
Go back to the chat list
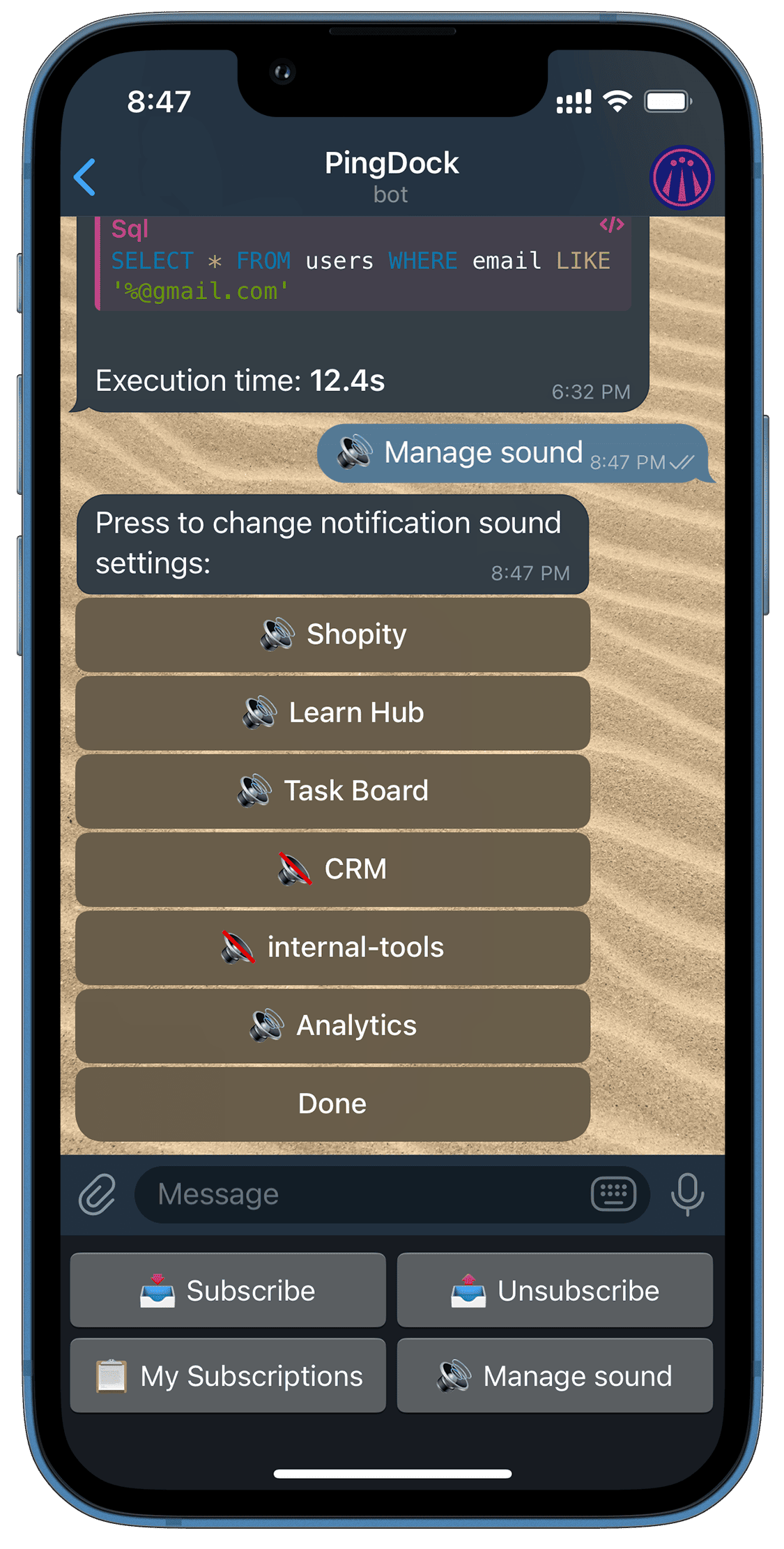[86, 177]
